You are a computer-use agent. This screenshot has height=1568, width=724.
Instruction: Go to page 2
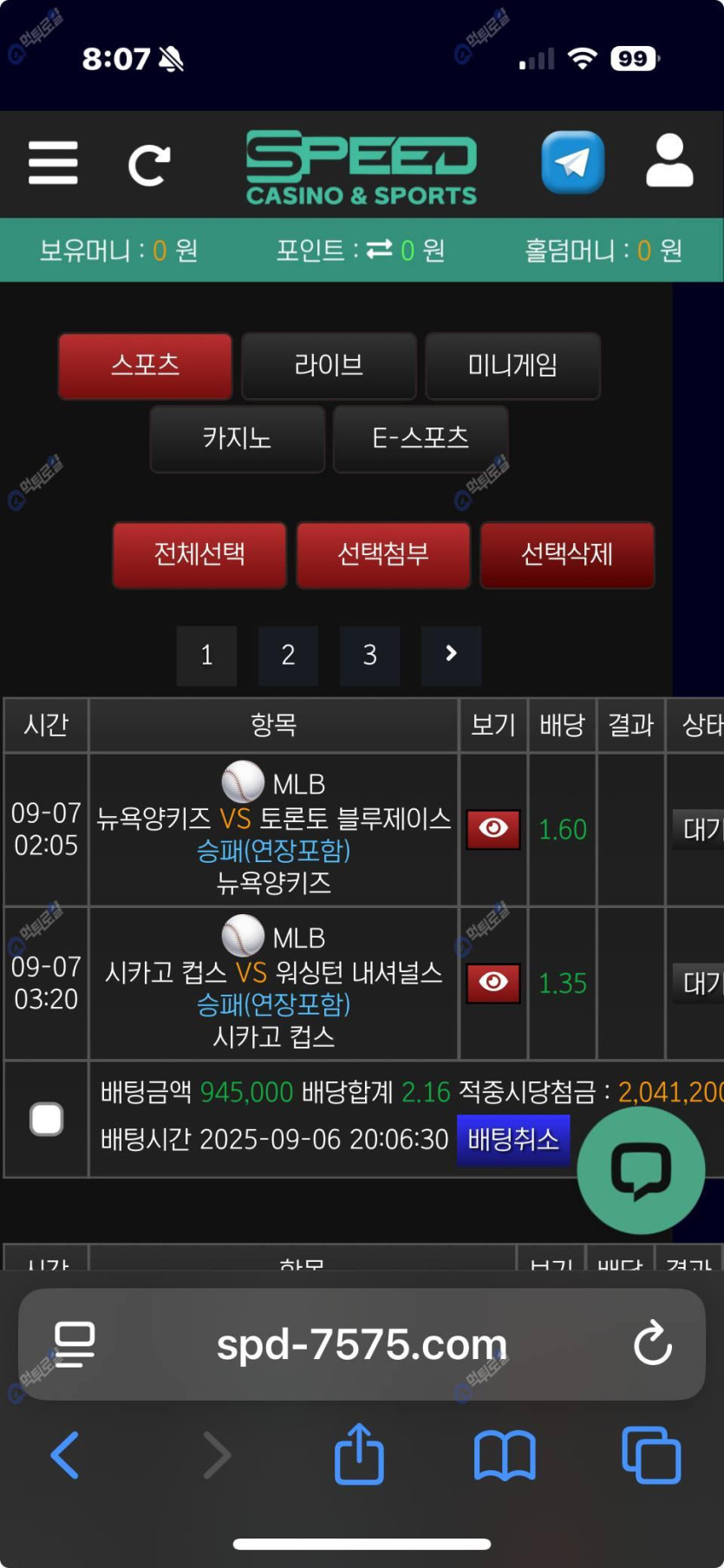click(288, 655)
